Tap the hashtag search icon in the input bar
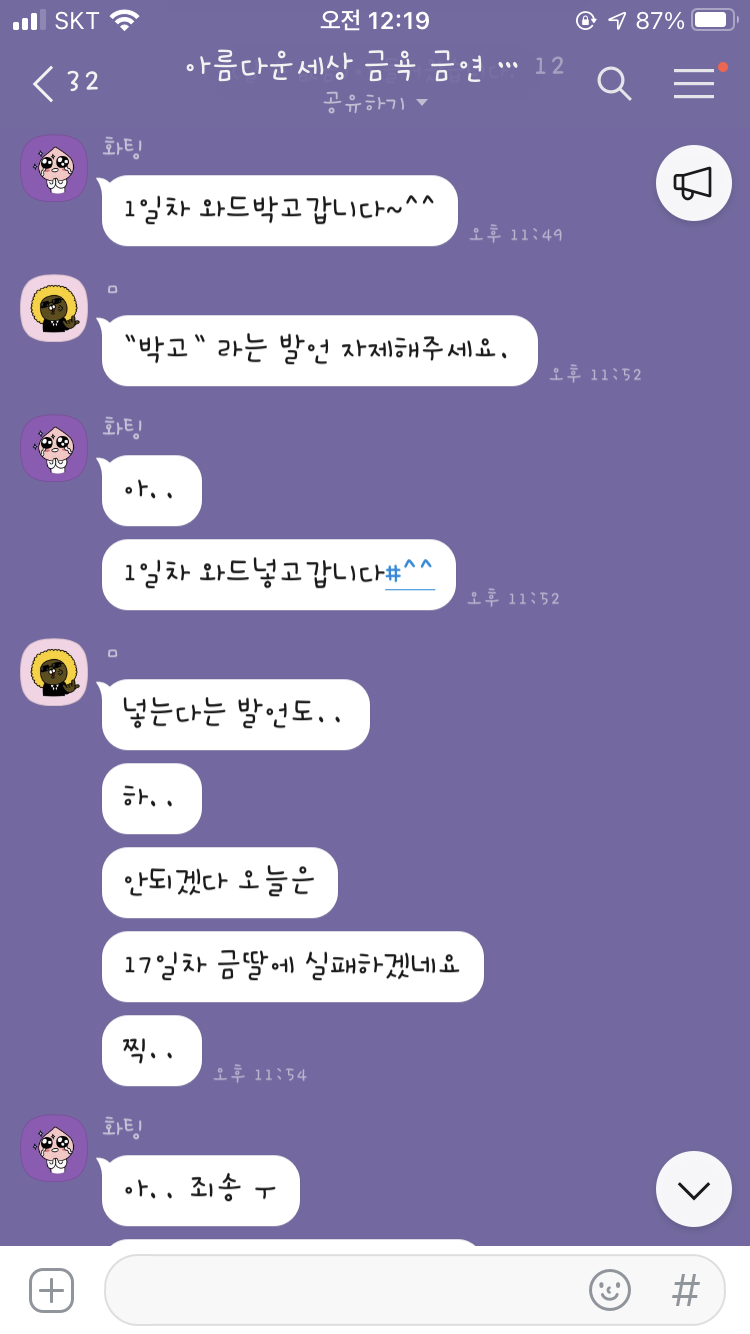 [x=686, y=1290]
